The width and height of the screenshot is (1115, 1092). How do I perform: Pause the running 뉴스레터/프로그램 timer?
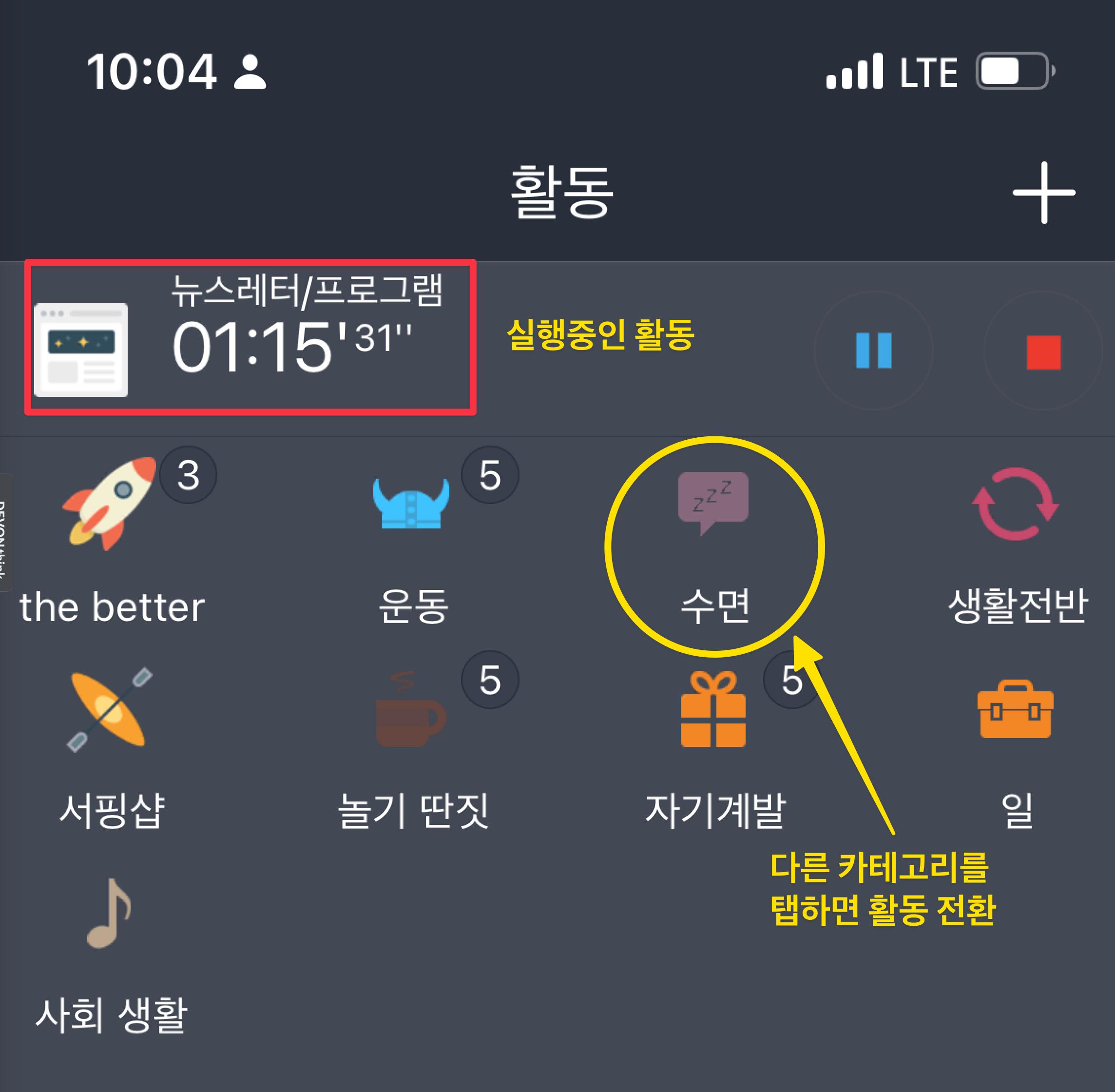(873, 351)
